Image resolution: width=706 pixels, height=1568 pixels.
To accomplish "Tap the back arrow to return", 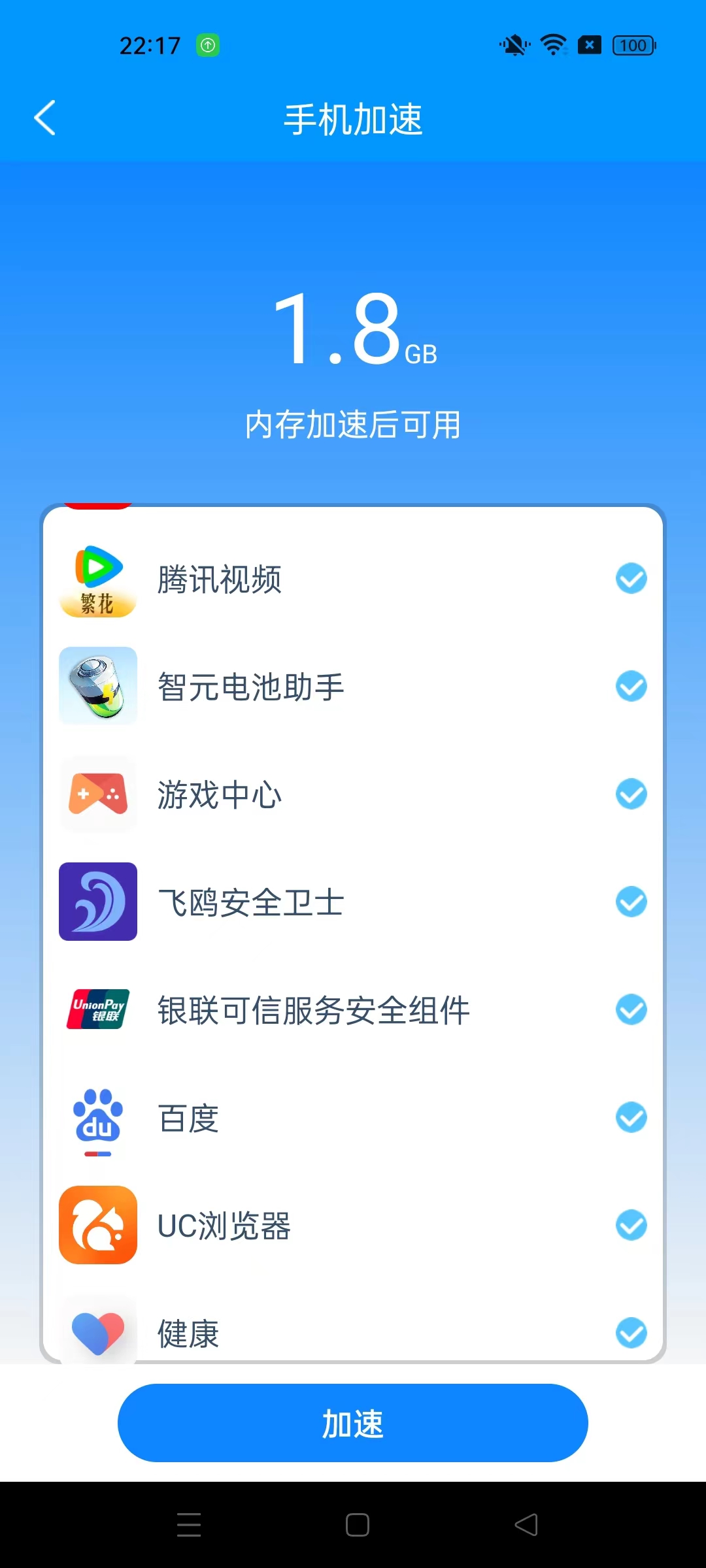I will click(x=44, y=118).
